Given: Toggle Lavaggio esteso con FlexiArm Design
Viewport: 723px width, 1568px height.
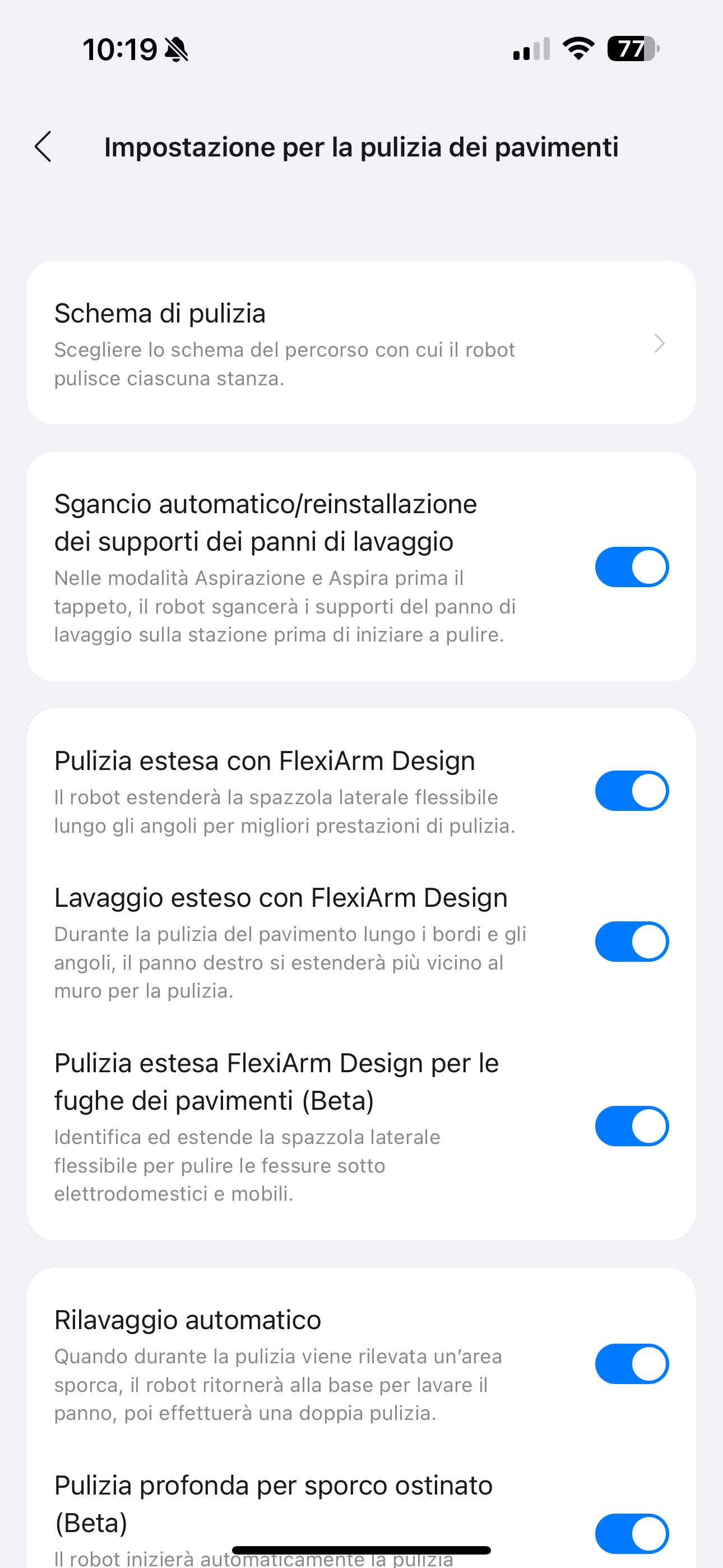Looking at the screenshot, I should (632, 942).
